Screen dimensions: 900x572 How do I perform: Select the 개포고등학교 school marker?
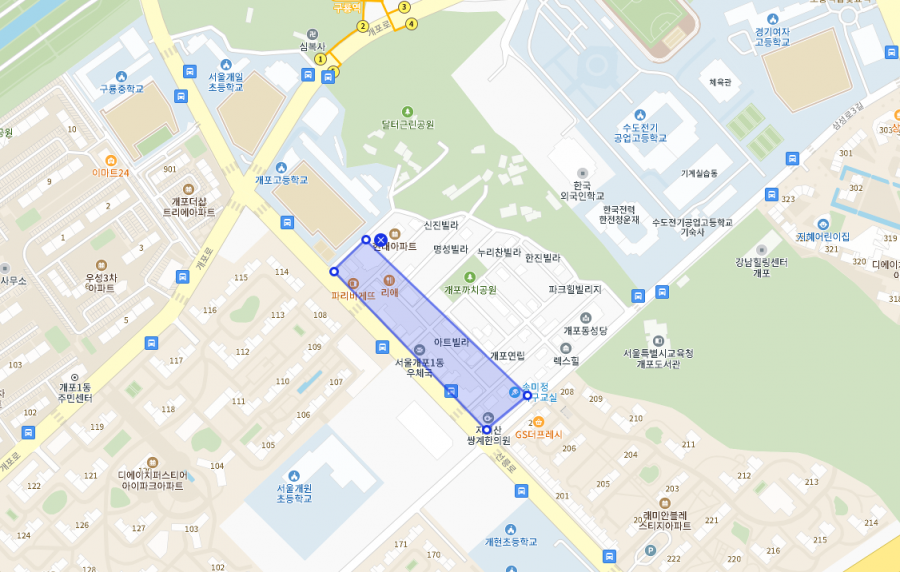pos(281,168)
